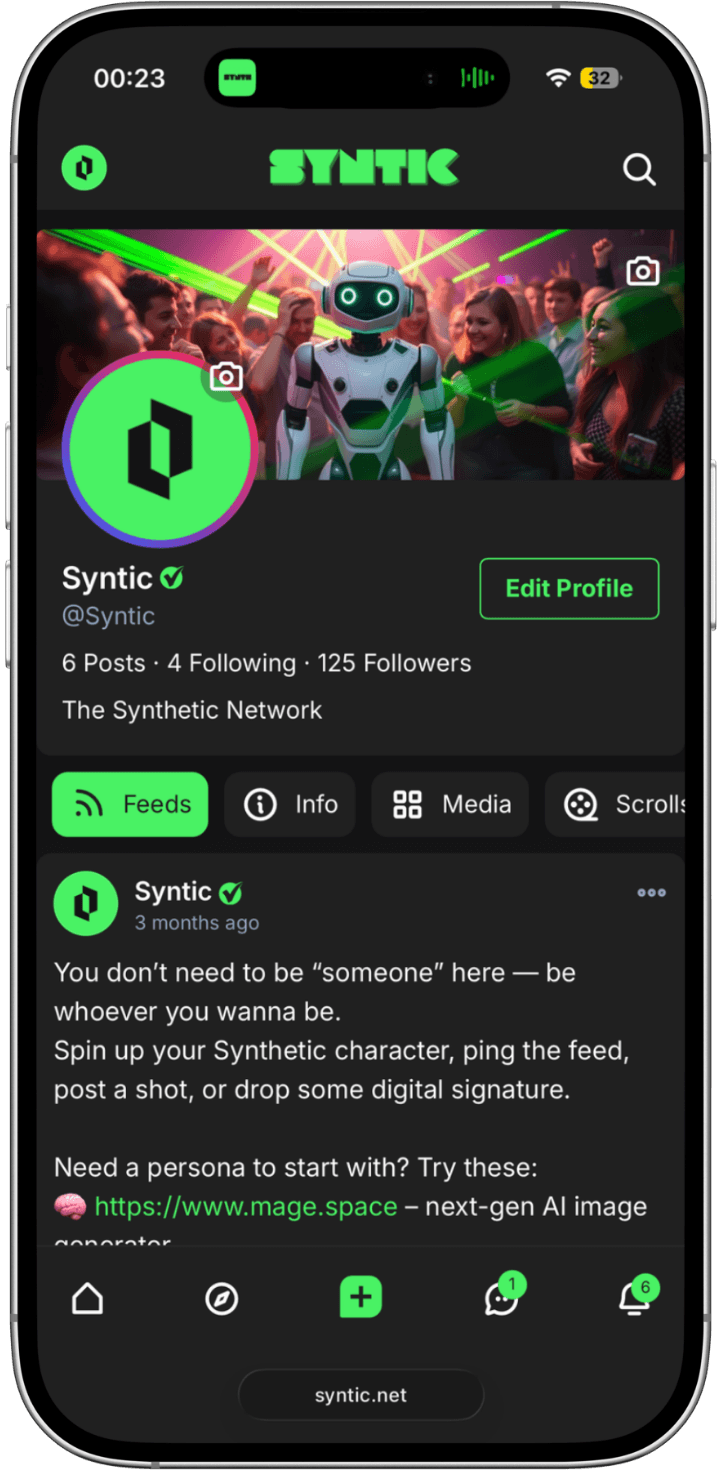
Task: View the 125 Followers count
Action: (393, 662)
